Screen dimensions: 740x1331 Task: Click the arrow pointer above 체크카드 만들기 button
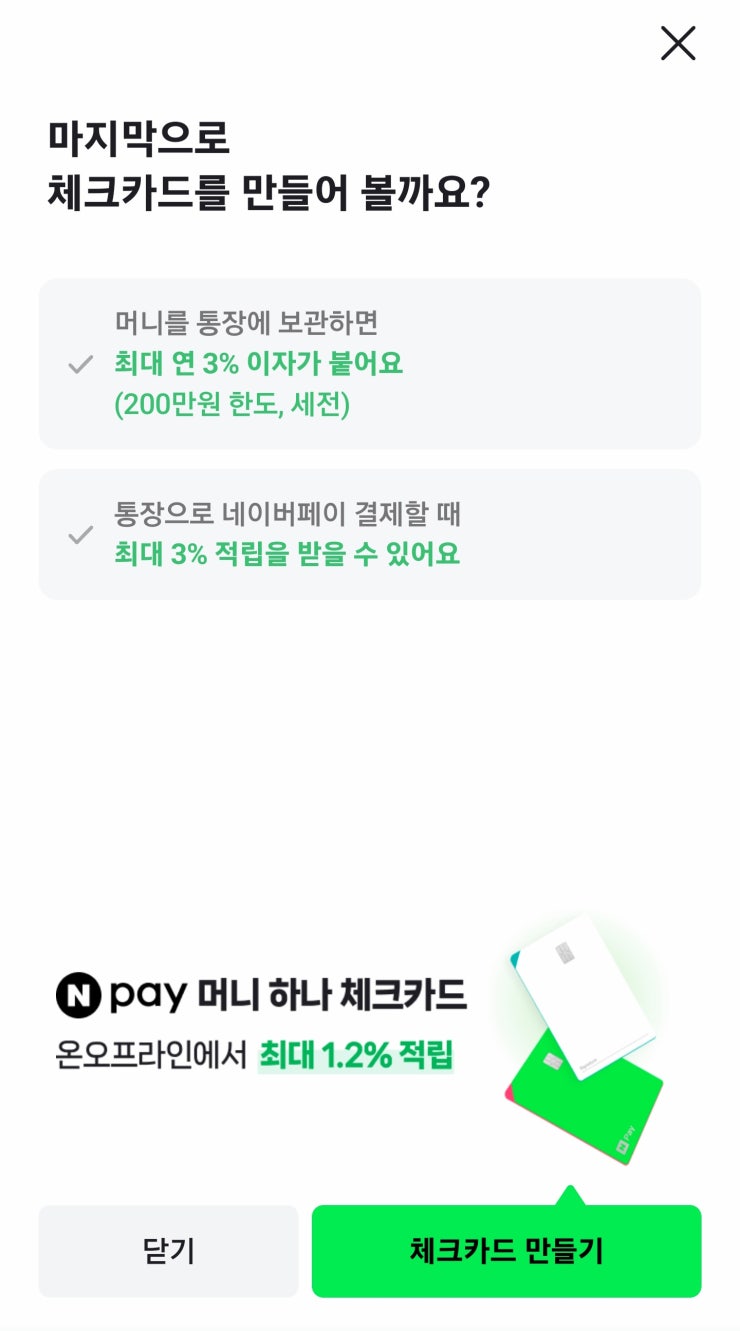[x=572, y=1196]
